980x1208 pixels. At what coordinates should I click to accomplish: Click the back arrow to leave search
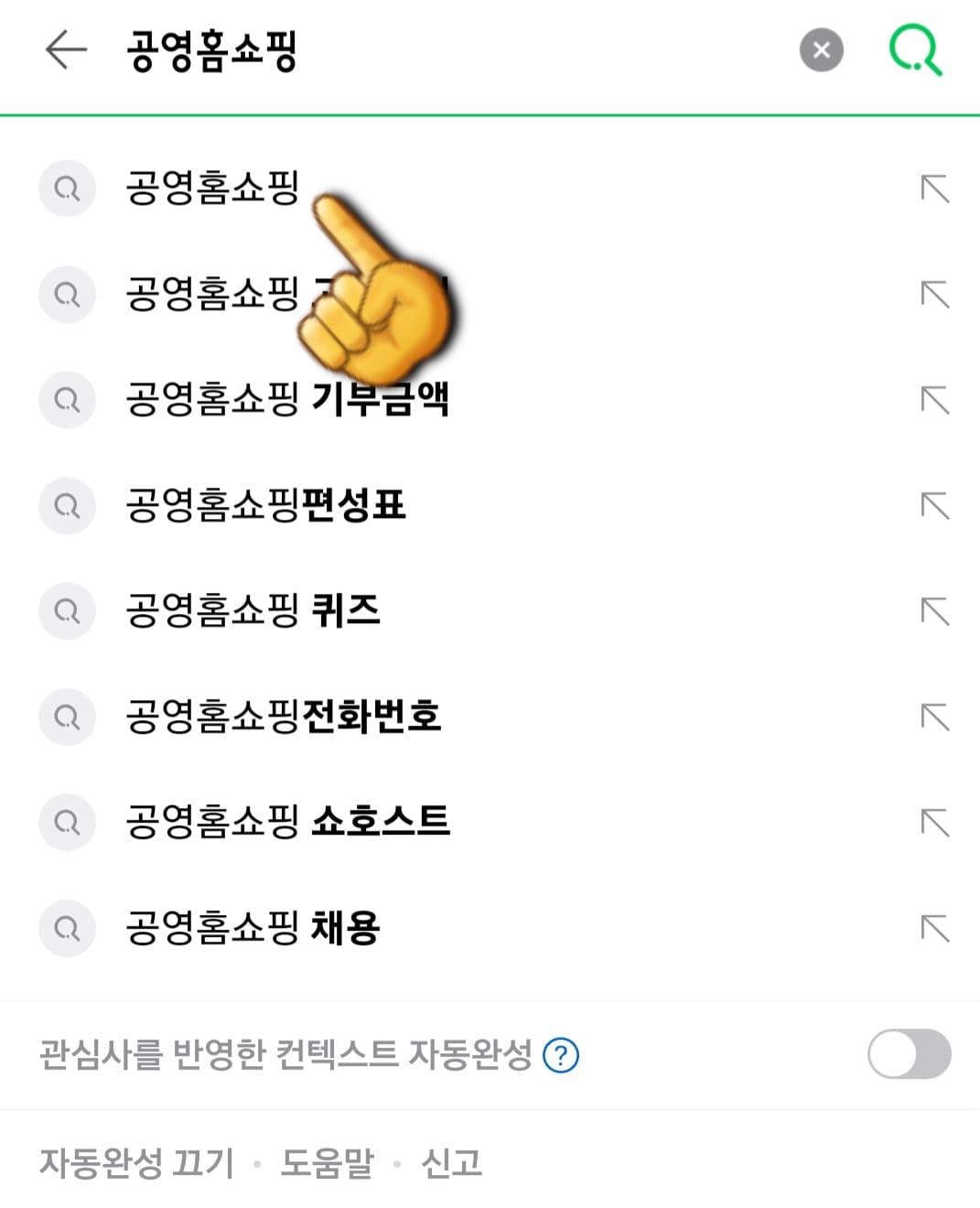tap(62, 50)
